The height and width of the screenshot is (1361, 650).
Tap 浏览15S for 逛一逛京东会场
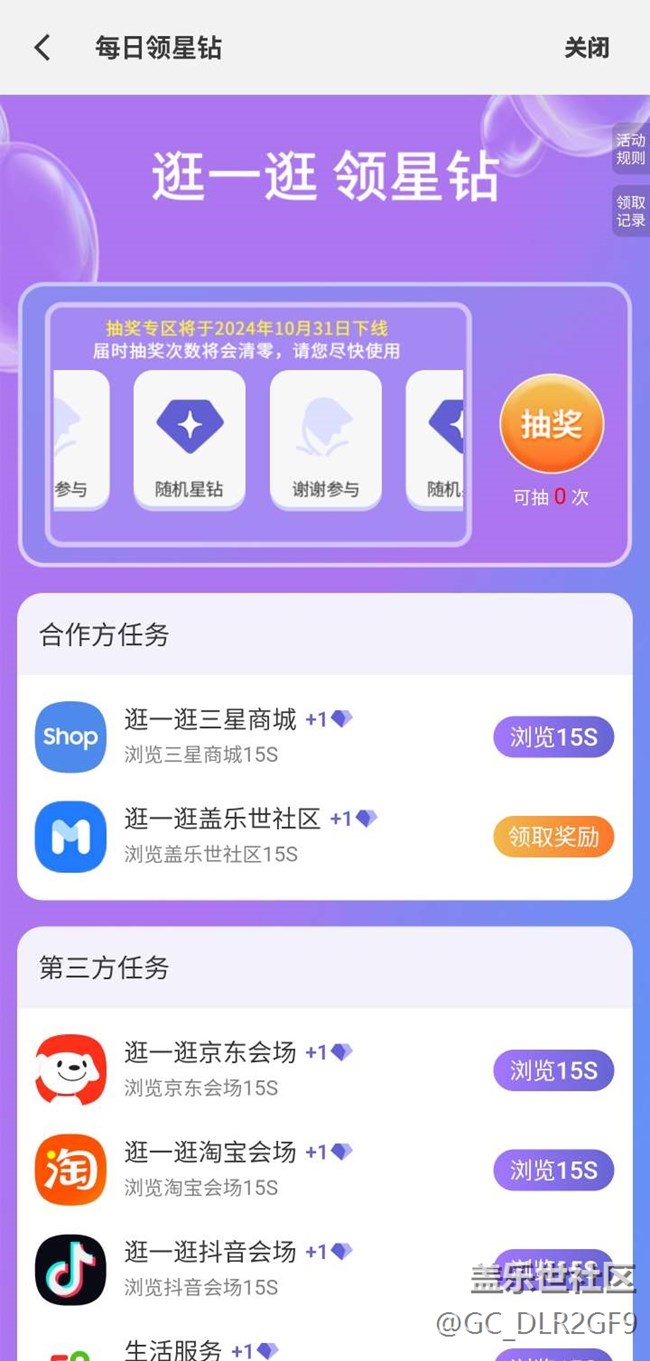(x=553, y=1070)
